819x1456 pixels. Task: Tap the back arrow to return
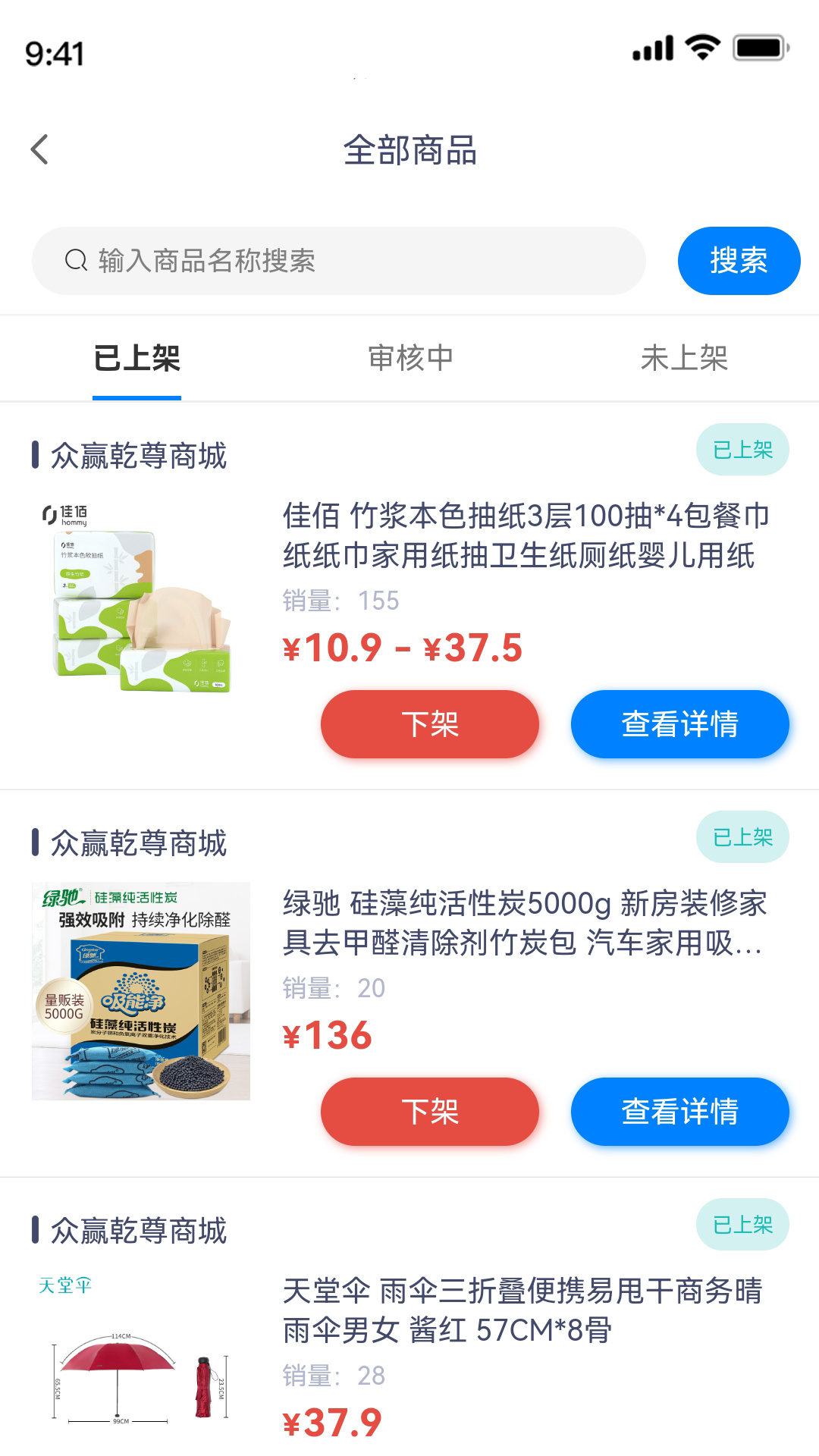(39, 149)
